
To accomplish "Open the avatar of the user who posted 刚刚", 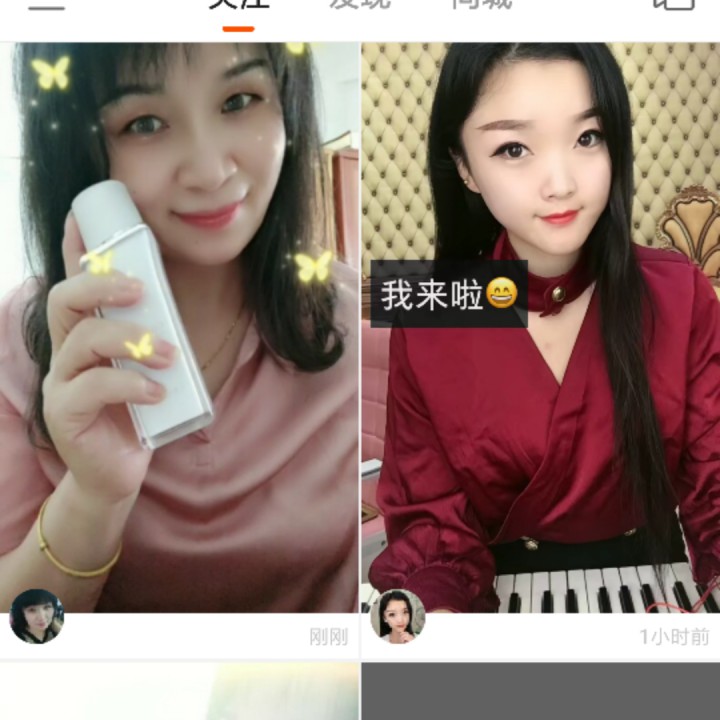I will coord(37,616).
